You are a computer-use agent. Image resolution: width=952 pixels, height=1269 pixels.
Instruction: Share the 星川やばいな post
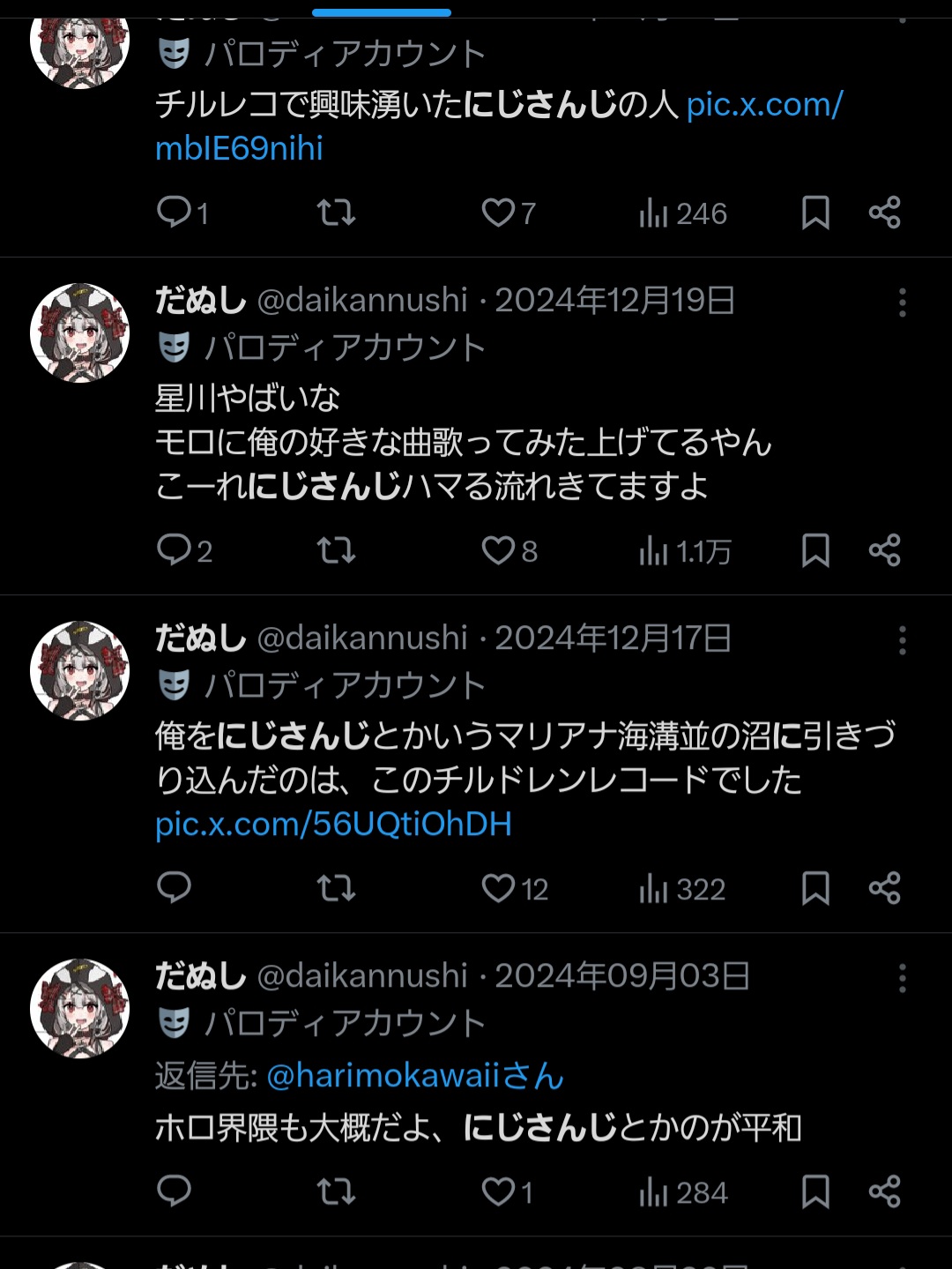tap(884, 550)
